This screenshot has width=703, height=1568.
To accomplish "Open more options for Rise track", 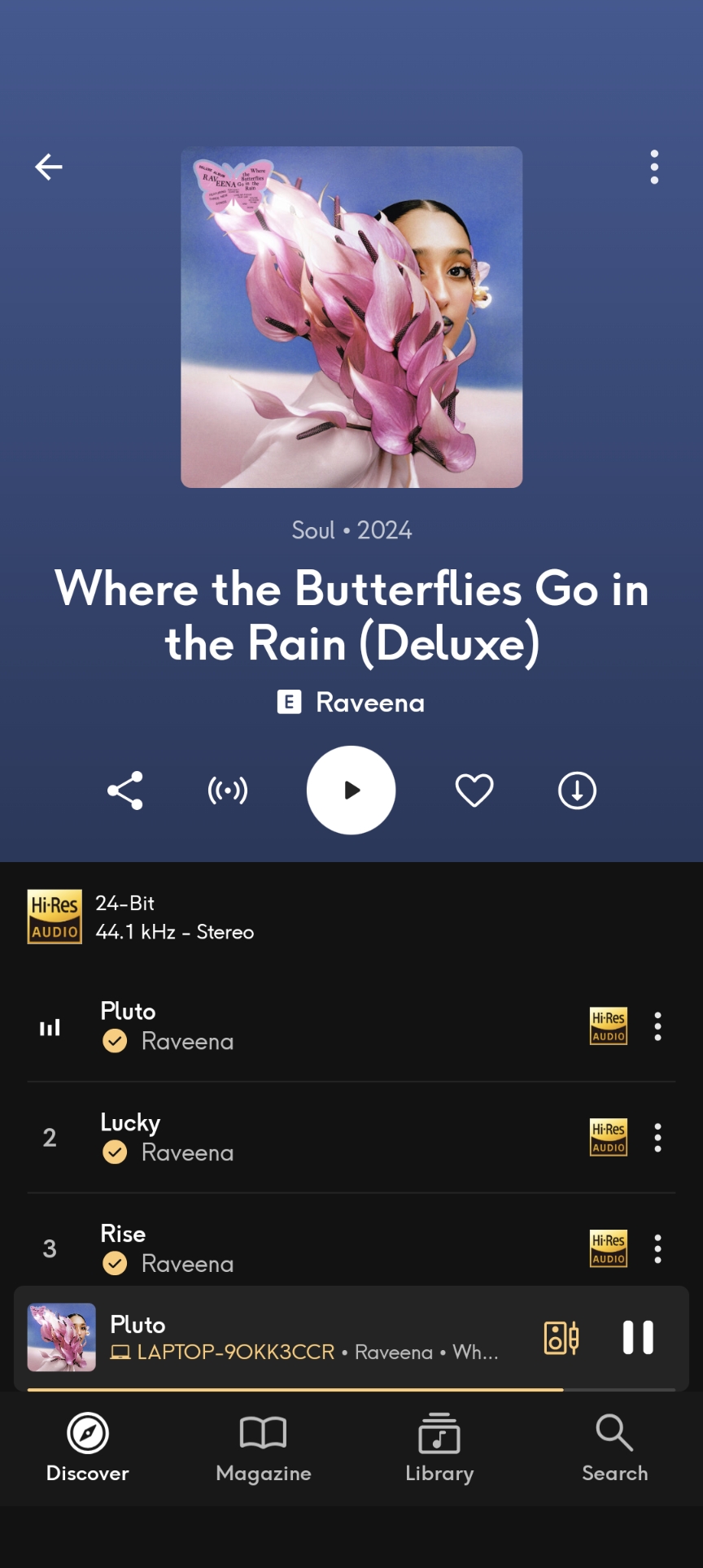I will pyautogui.click(x=657, y=1248).
